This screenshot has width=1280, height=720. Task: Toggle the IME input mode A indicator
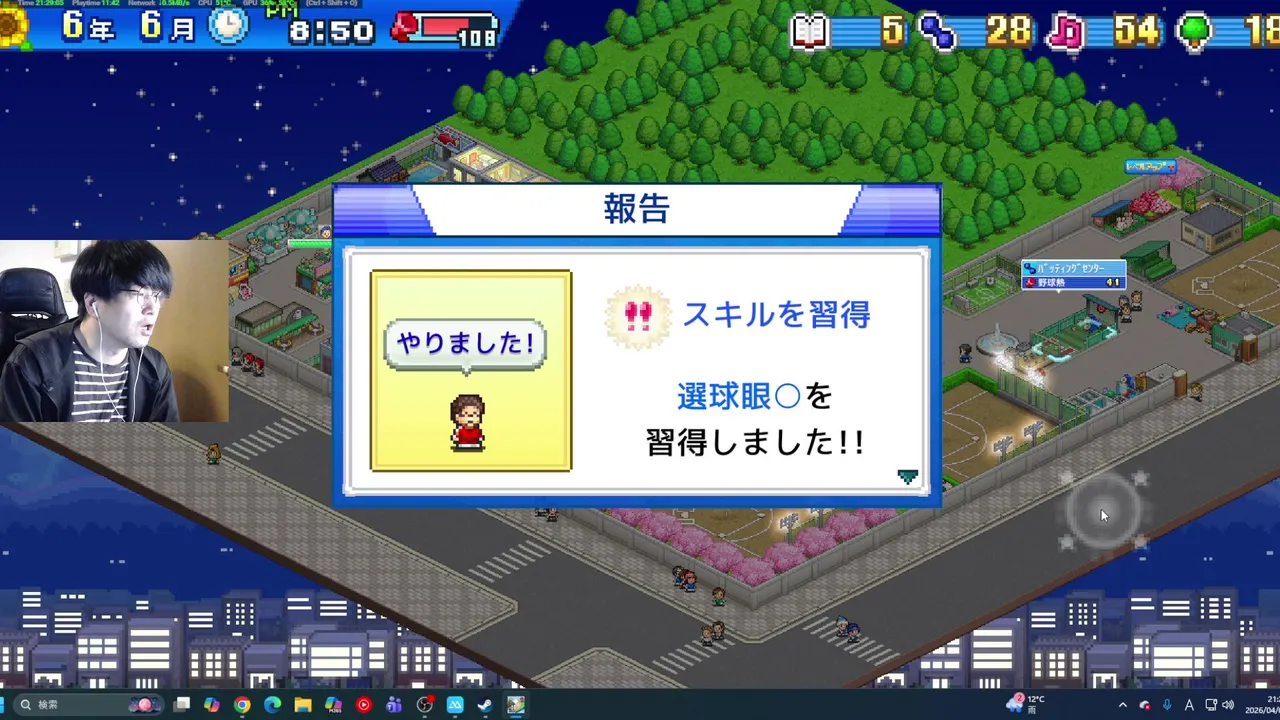[1189, 705]
